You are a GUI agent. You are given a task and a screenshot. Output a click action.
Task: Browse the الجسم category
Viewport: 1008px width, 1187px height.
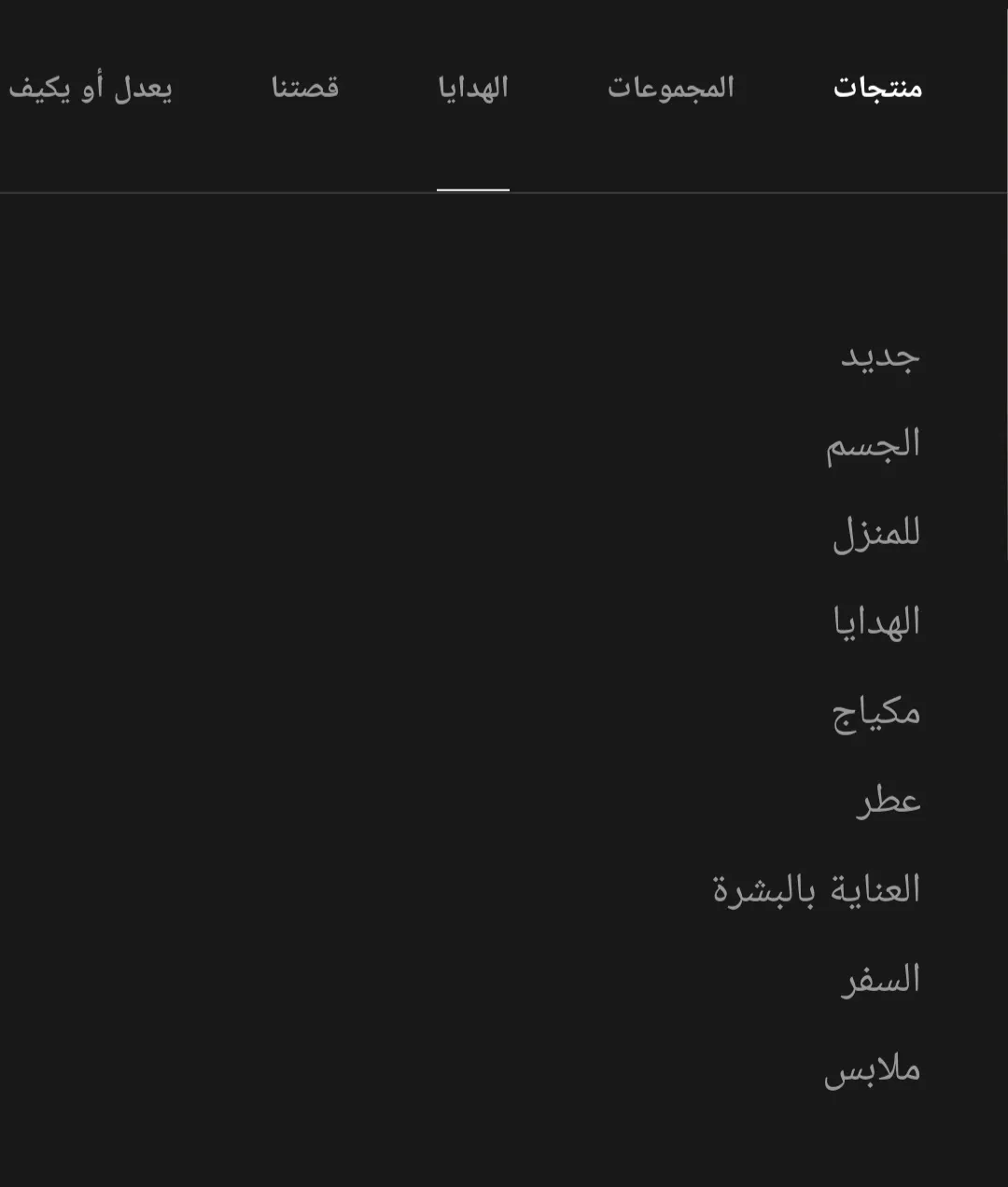pyautogui.click(x=873, y=444)
